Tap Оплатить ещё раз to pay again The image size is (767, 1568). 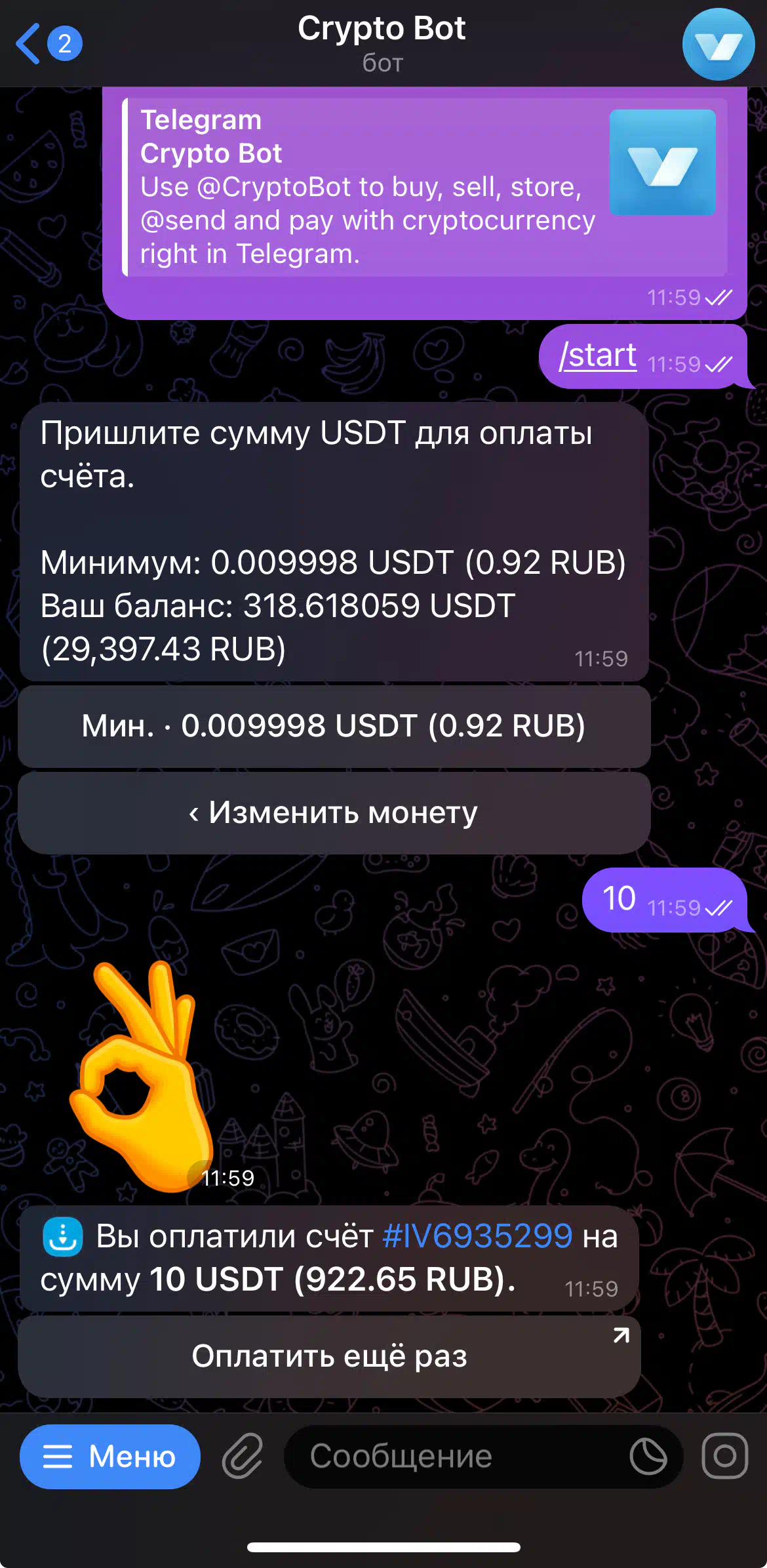point(329,1356)
